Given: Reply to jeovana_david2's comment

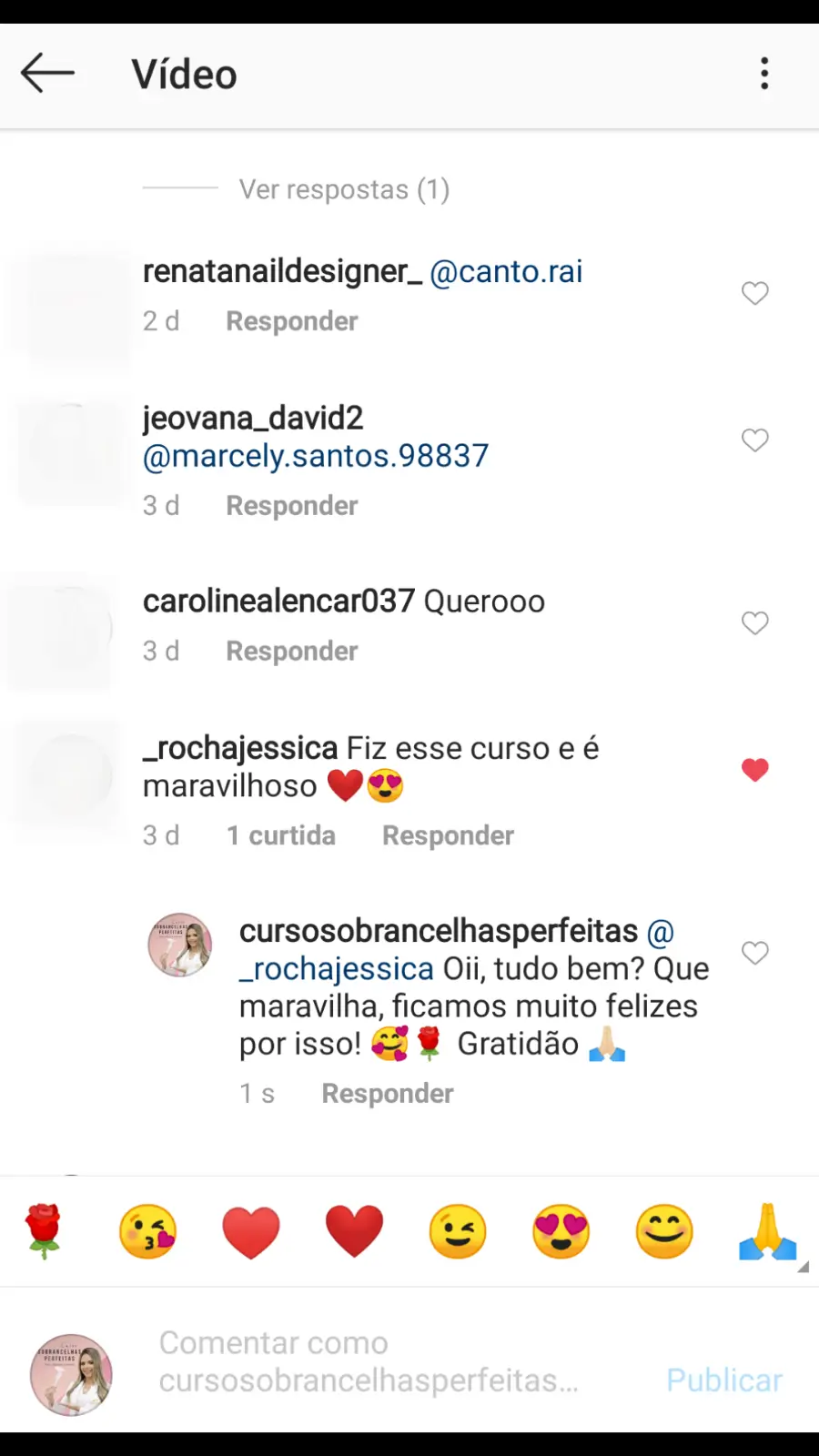Looking at the screenshot, I should (x=291, y=506).
